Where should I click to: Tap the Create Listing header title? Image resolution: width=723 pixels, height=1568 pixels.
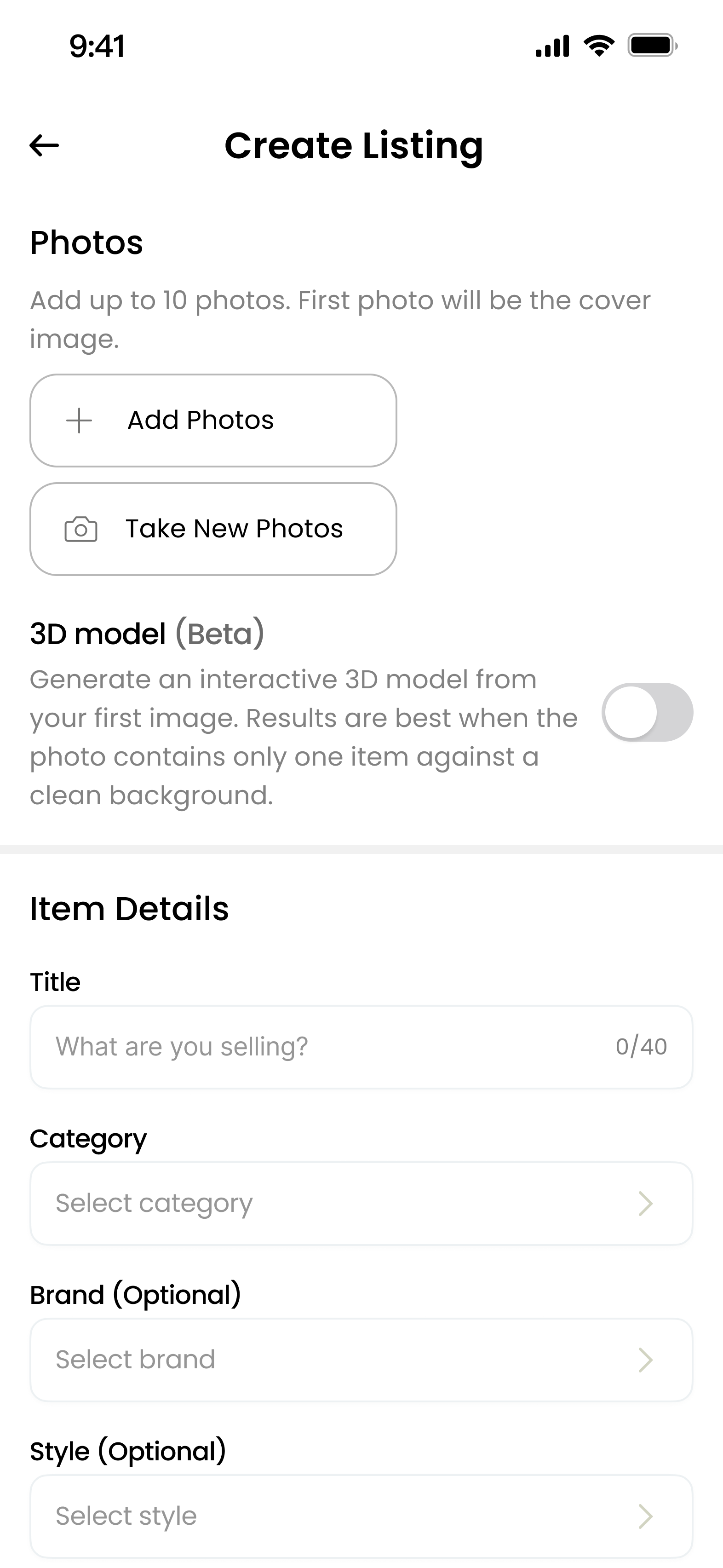tap(355, 145)
